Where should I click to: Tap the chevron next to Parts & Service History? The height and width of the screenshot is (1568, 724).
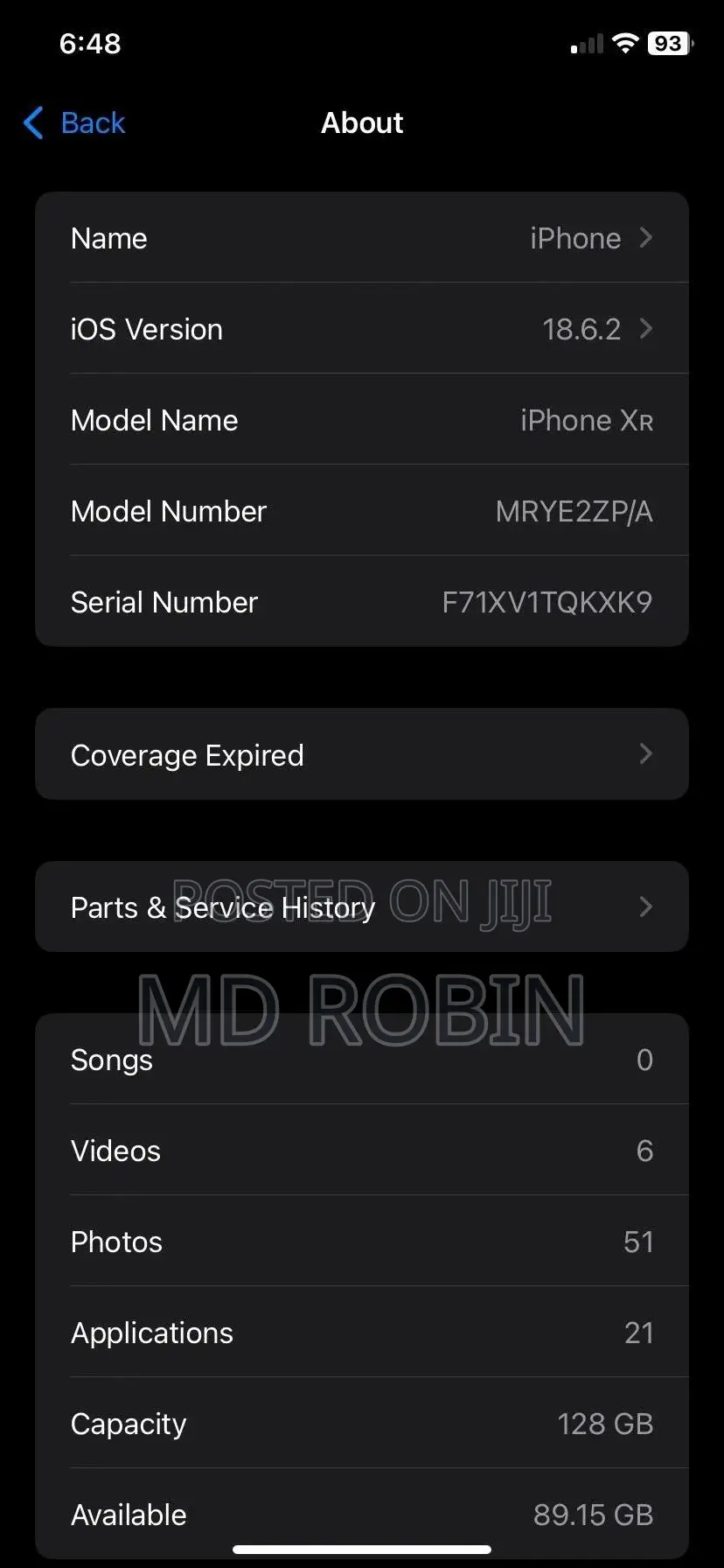645,906
